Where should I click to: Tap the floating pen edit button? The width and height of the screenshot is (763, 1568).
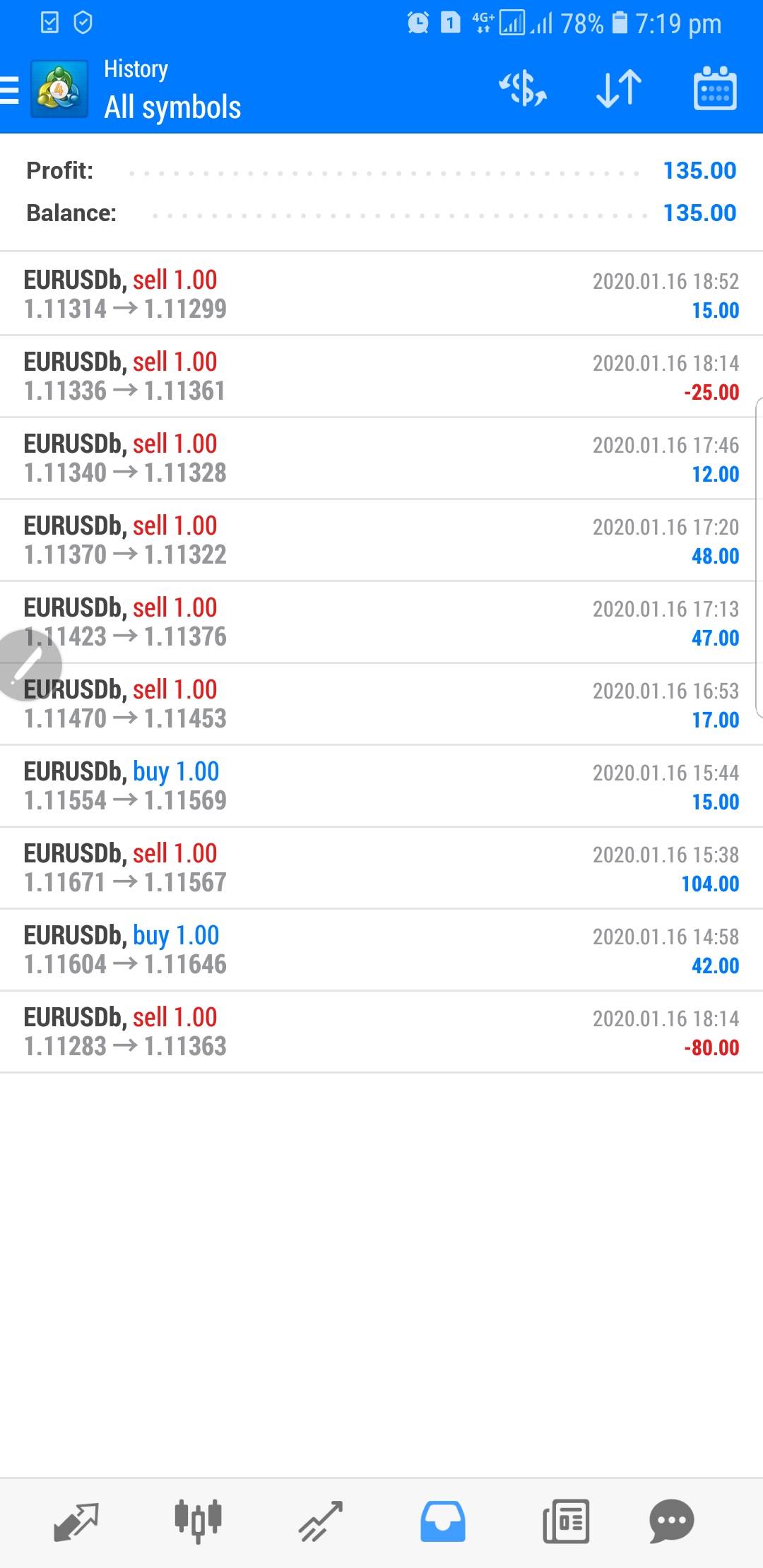(x=28, y=665)
